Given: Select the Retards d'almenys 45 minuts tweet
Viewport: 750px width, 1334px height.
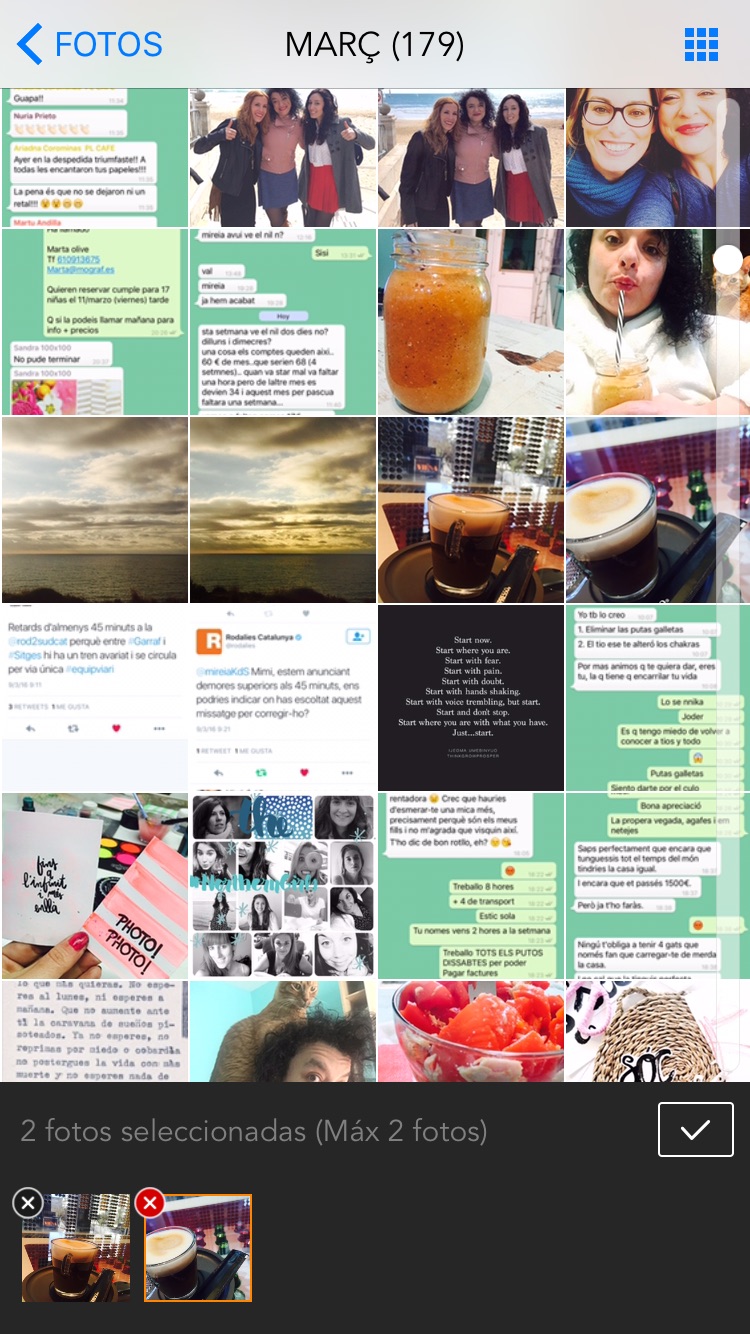Looking at the screenshot, I should click(94, 698).
